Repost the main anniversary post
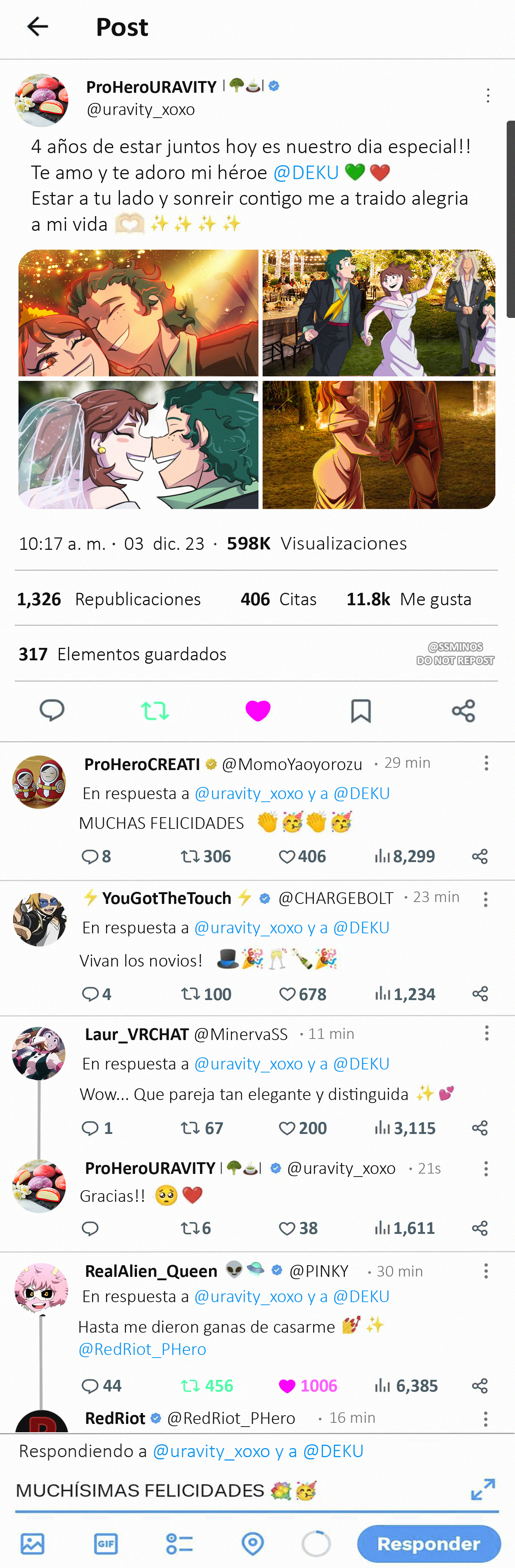 pyautogui.click(x=155, y=710)
